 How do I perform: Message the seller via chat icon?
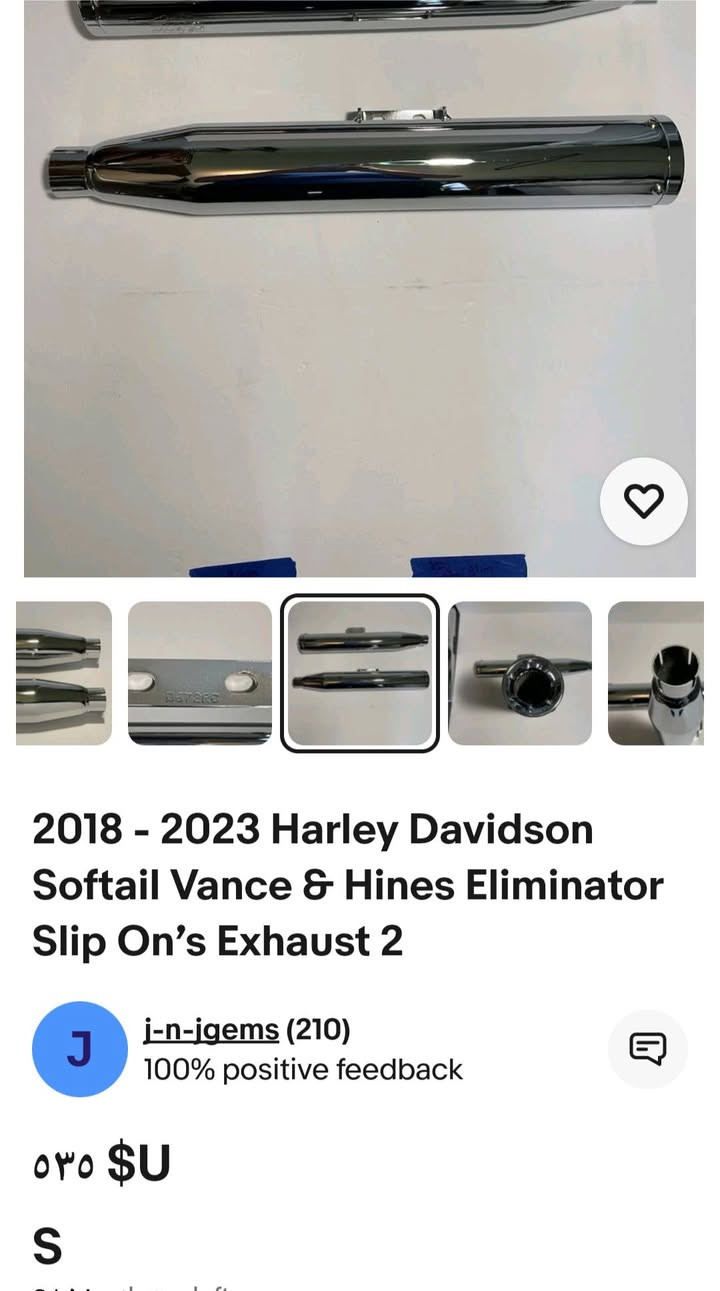647,1048
